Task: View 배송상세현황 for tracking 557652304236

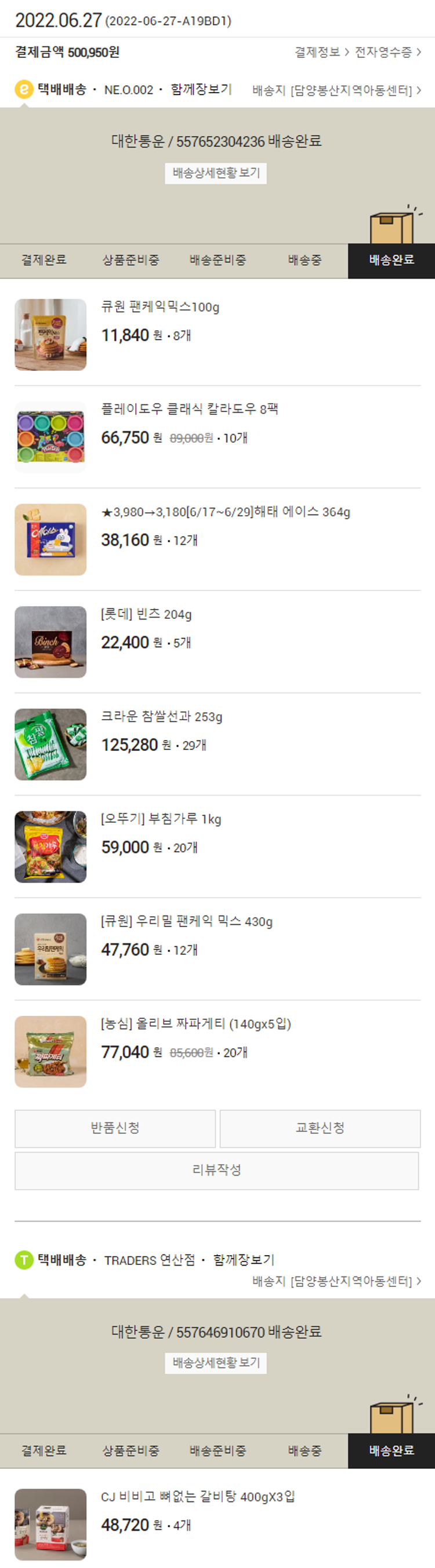Action: [x=216, y=173]
